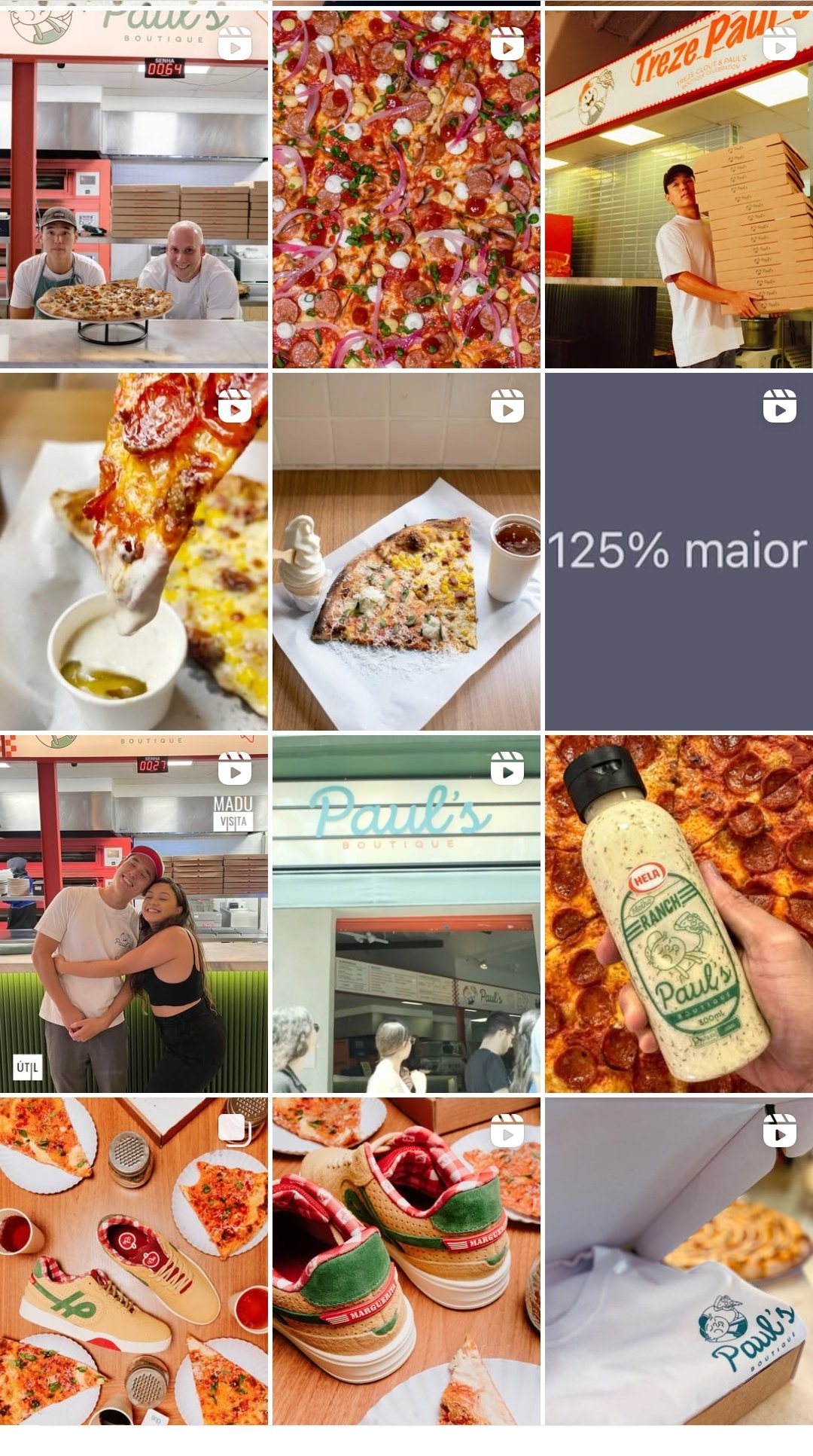Open the Hela ranch sauce bottle post
The width and height of the screenshot is (813, 1456).
(x=678, y=914)
